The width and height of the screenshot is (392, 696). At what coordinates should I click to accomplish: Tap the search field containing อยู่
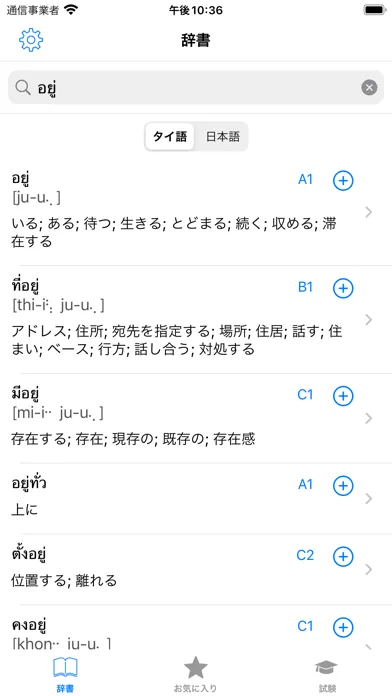pos(196,87)
